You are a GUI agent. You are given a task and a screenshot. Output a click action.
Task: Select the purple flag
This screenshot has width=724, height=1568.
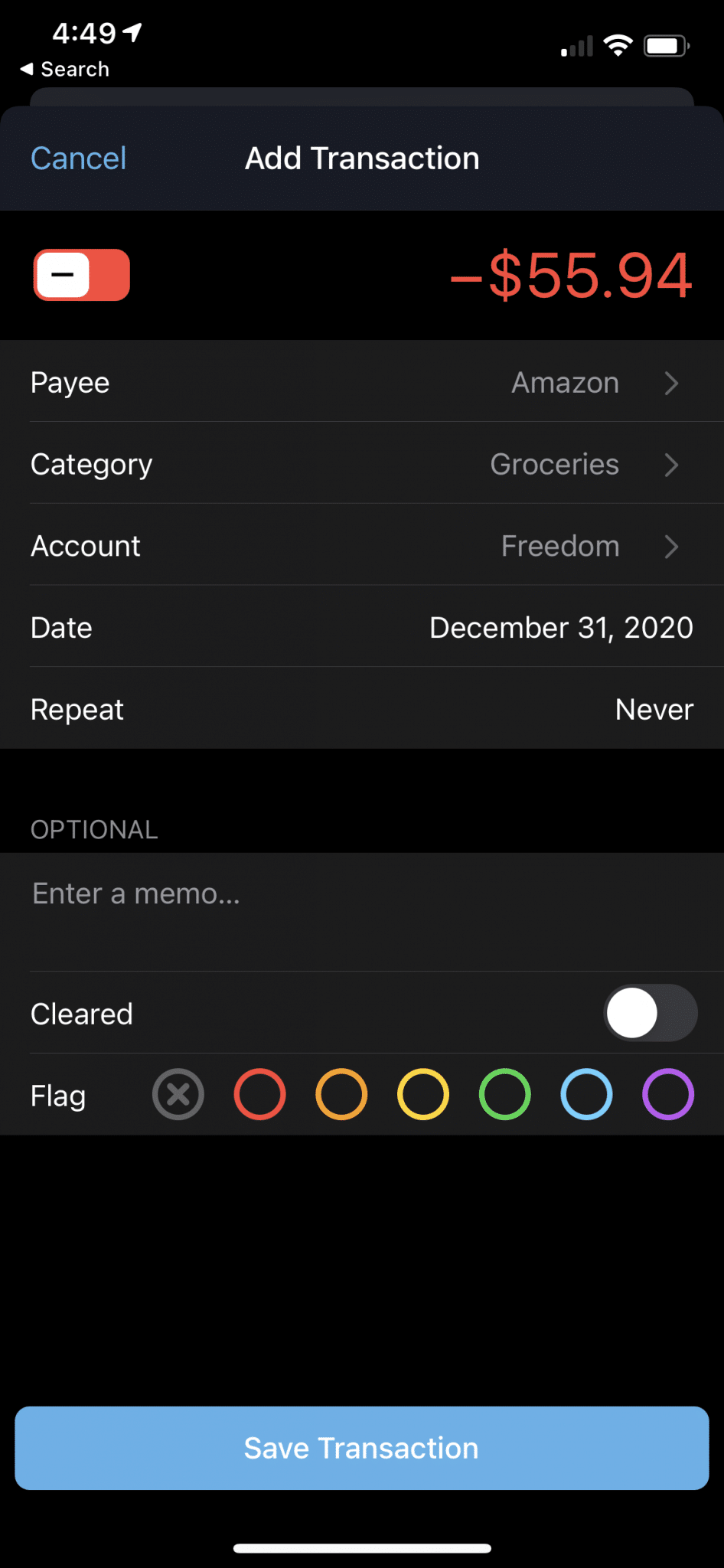click(668, 1094)
